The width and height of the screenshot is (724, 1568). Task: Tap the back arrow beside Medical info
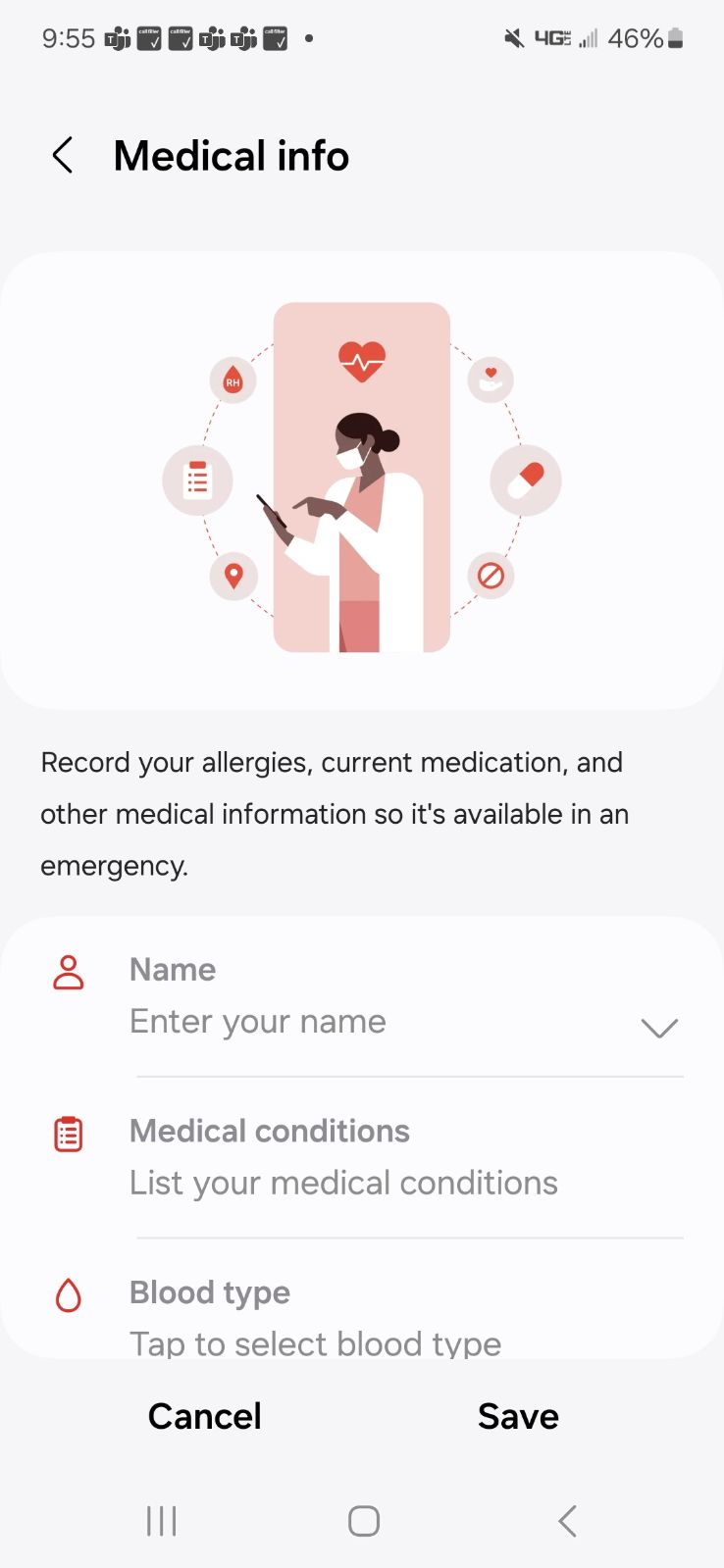pyautogui.click(x=62, y=155)
